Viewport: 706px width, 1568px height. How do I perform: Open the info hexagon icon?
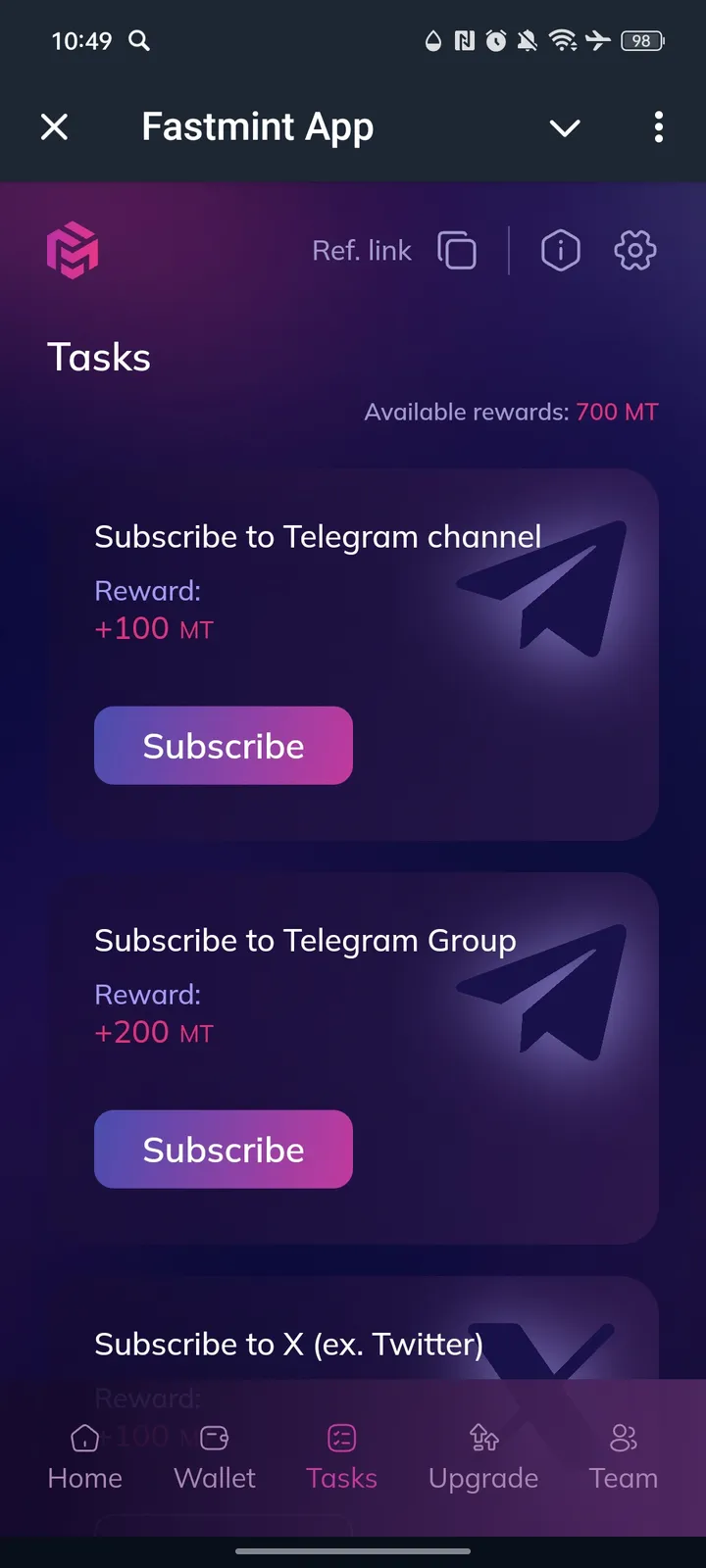click(561, 251)
